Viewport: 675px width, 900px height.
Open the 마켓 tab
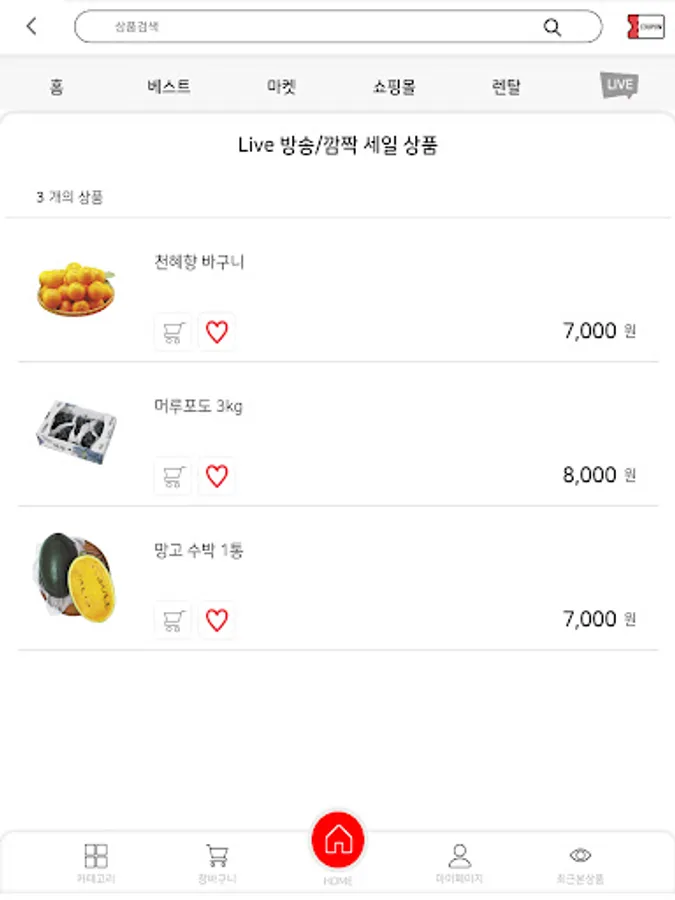coord(281,87)
